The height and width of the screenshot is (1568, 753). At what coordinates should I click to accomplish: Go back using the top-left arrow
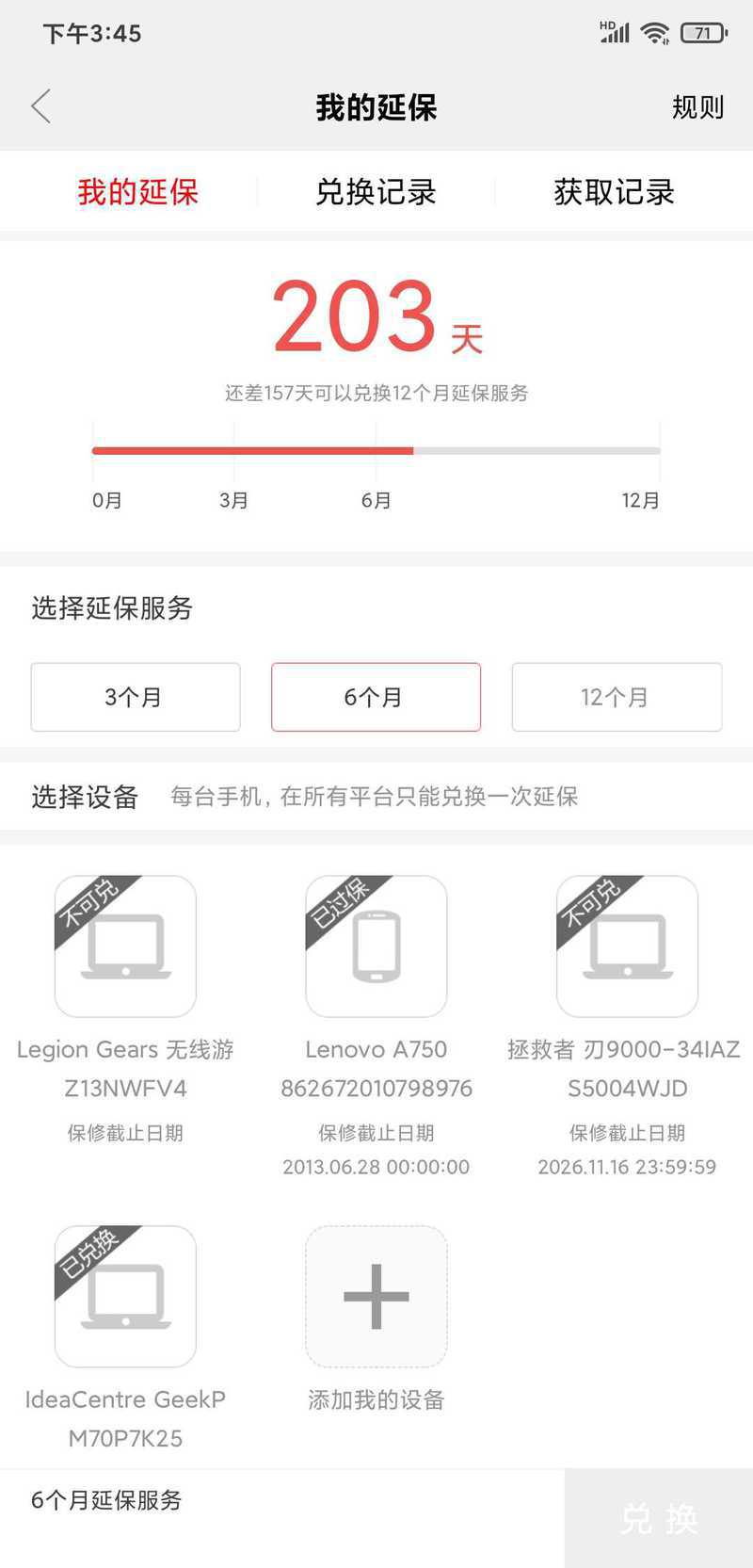(x=40, y=106)
